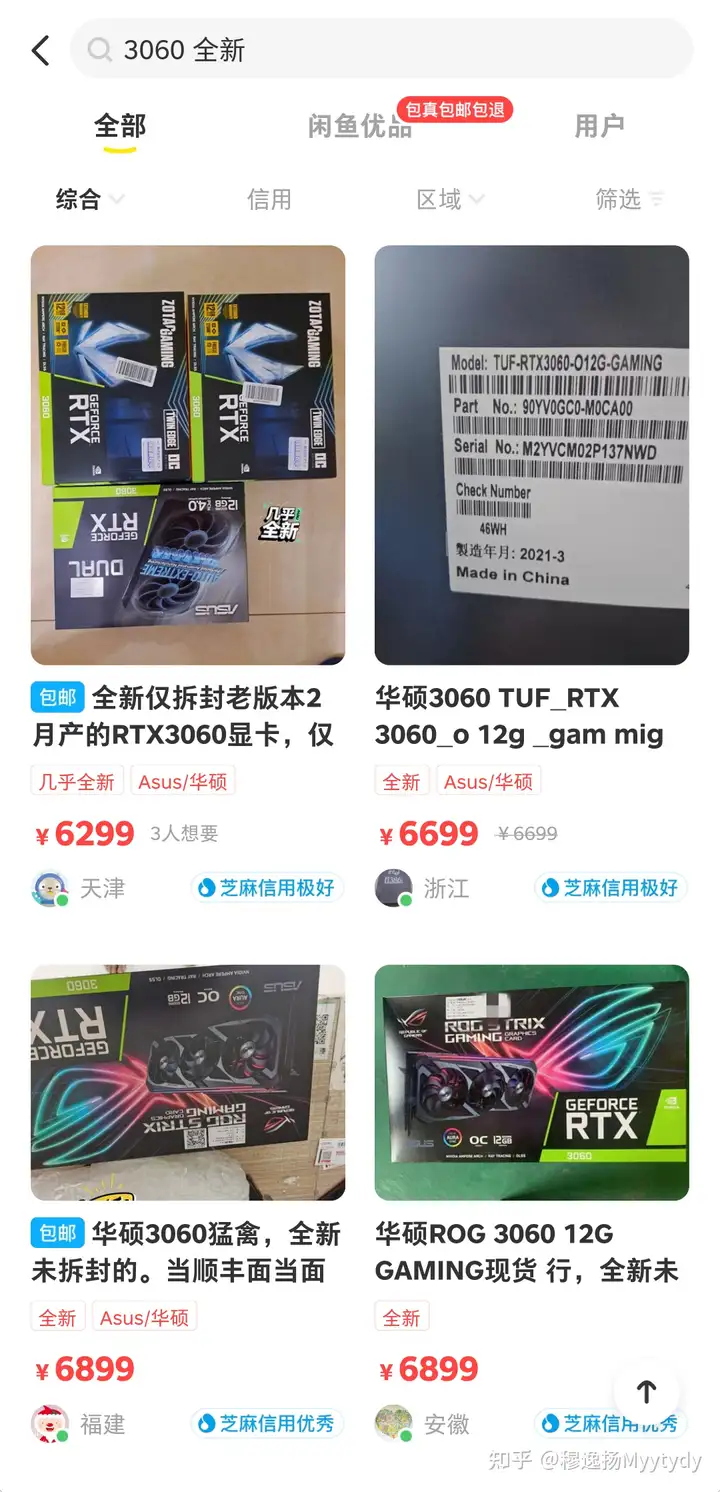Switch to the 闲鱼优品 tab

coord(359,127)
